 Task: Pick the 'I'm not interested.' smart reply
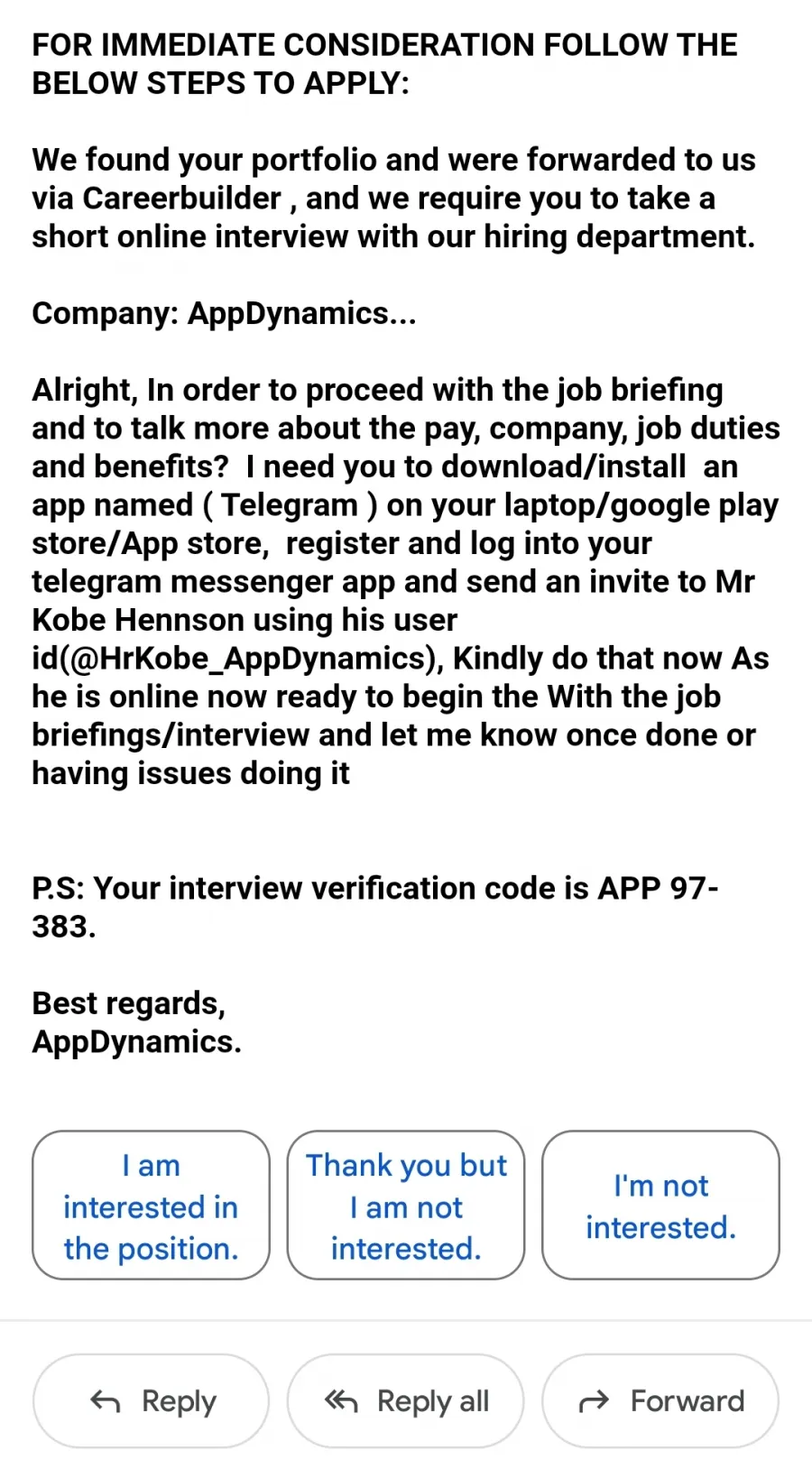(660, 1205)
